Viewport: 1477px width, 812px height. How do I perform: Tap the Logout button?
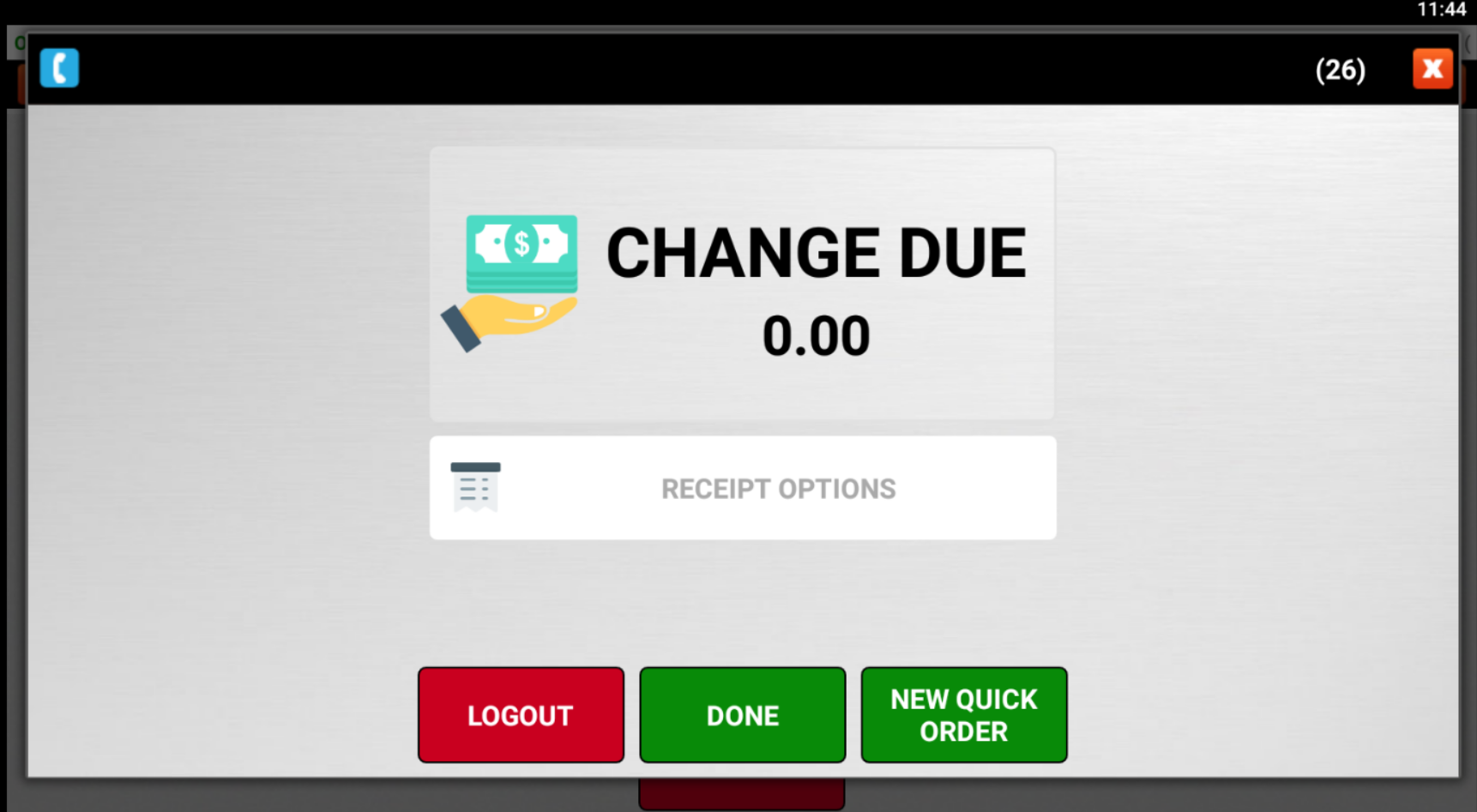coord(521,715)
